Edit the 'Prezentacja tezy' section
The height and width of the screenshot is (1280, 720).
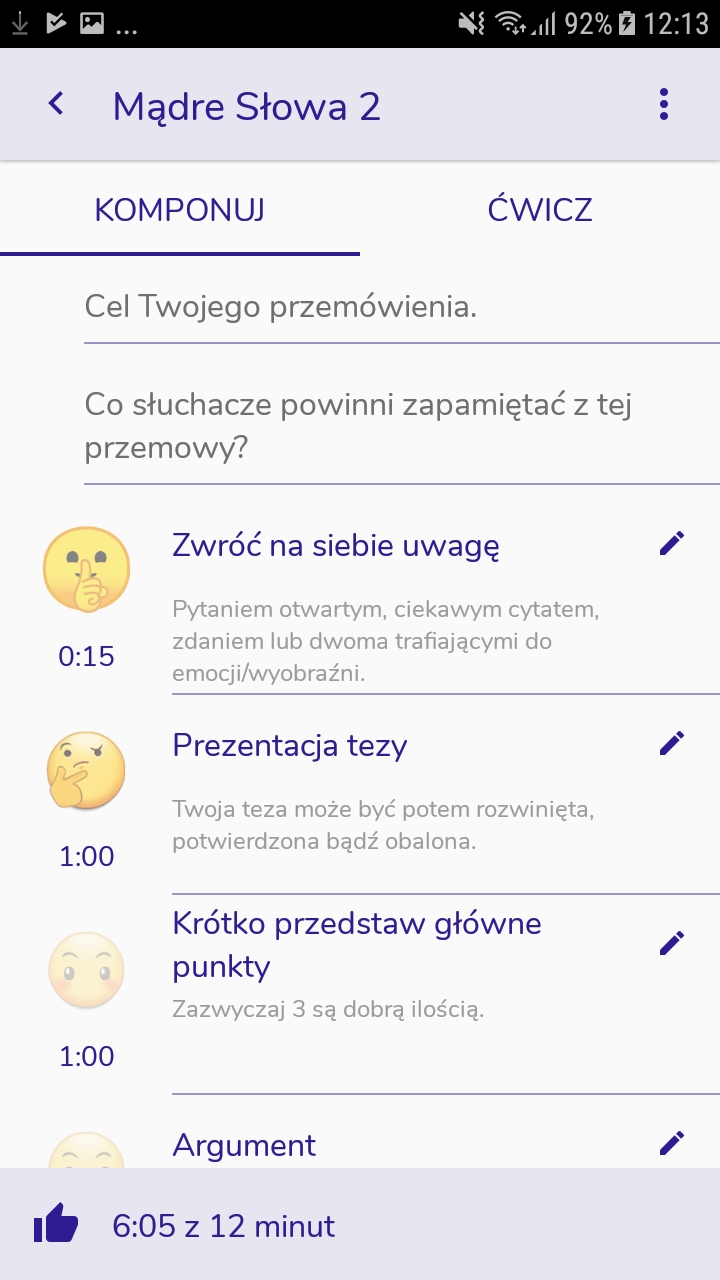click(x=672, y=743)
